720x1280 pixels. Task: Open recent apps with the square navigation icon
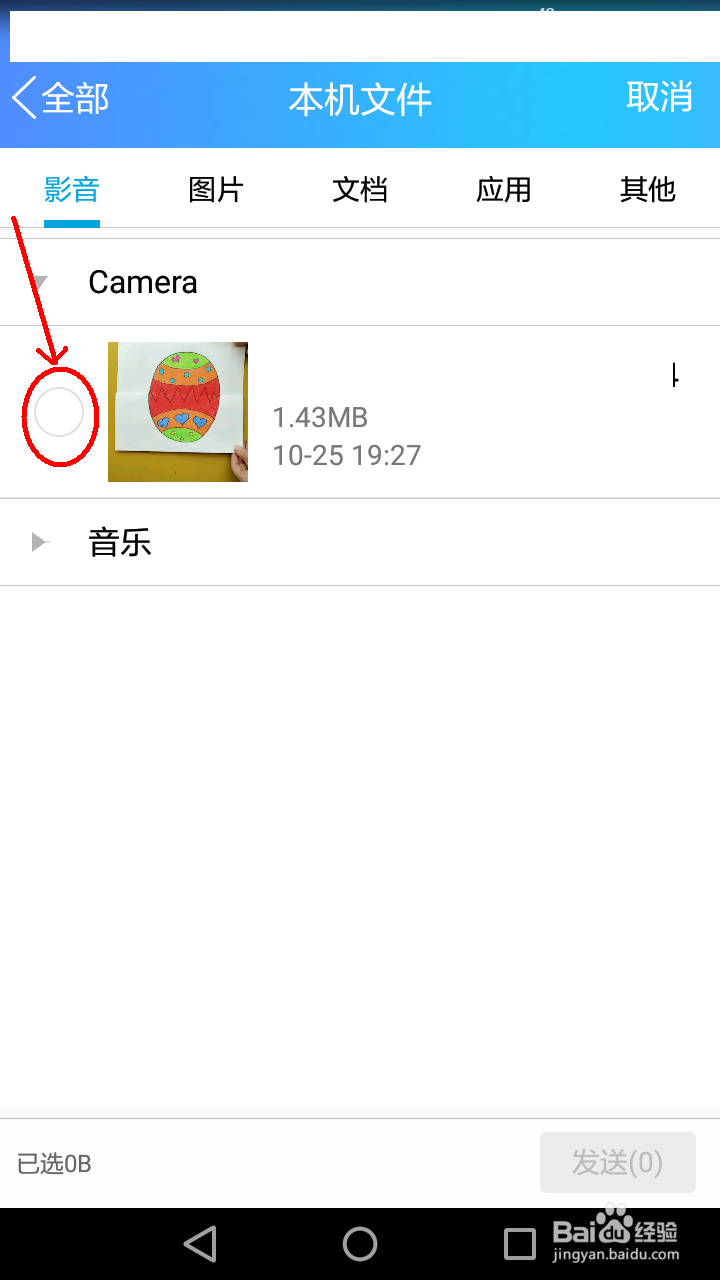coord(520,1243)
